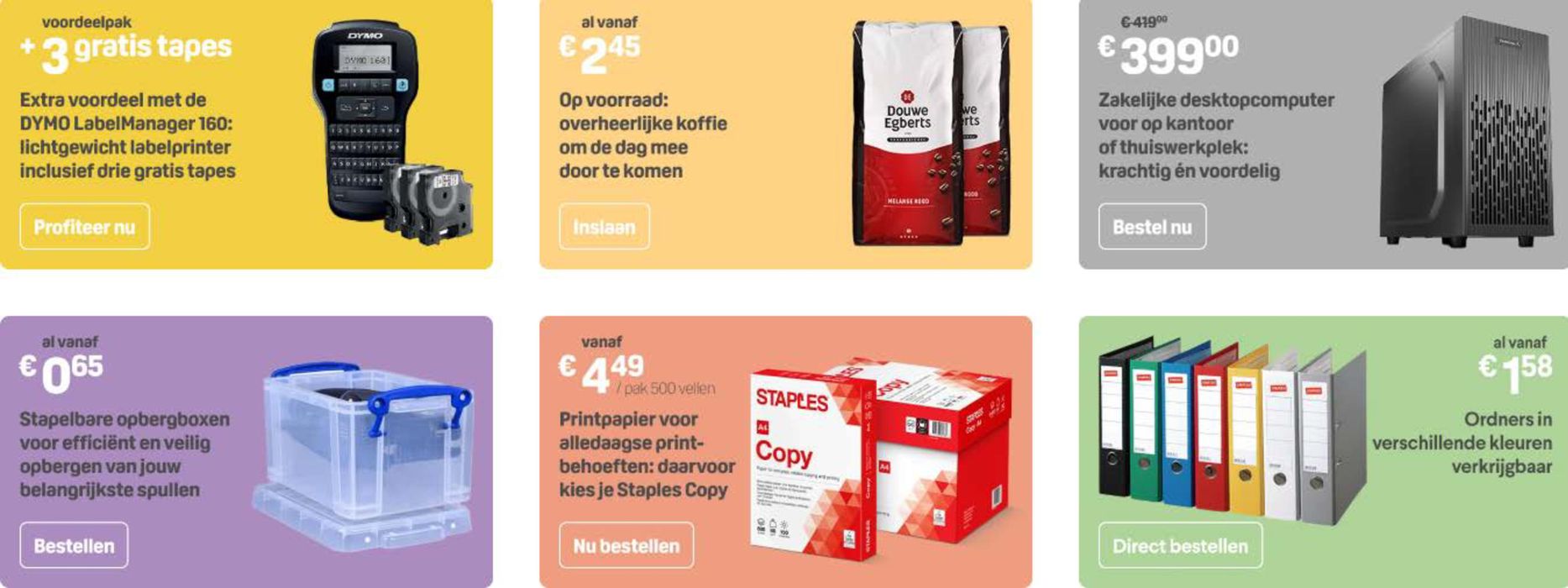1568x588 pixels.
Task: Tap Nu bestellen for Staples Copy paper
Action: [x=626, y=546]
